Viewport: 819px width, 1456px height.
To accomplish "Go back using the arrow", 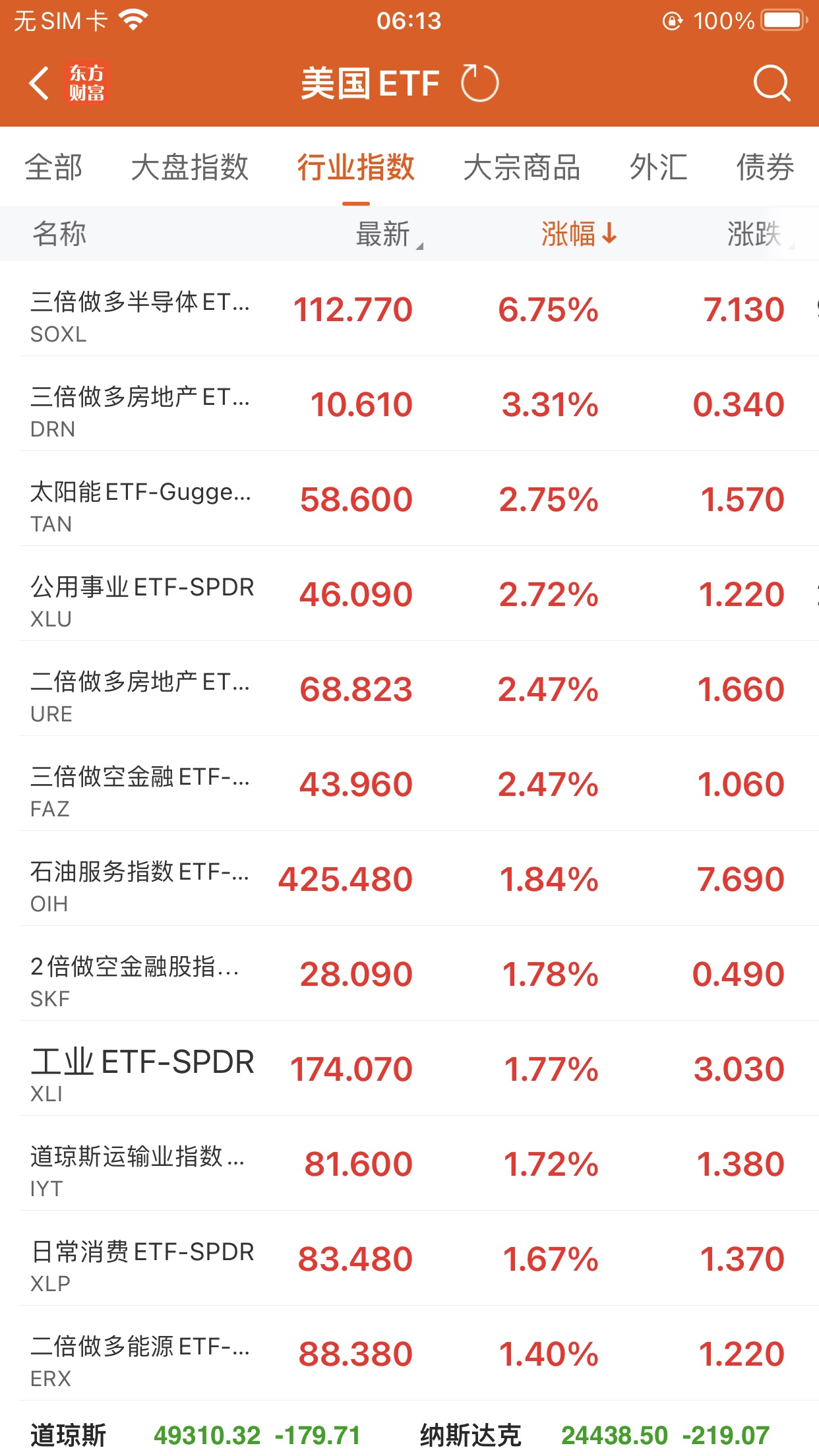I will tap(40, 84).
